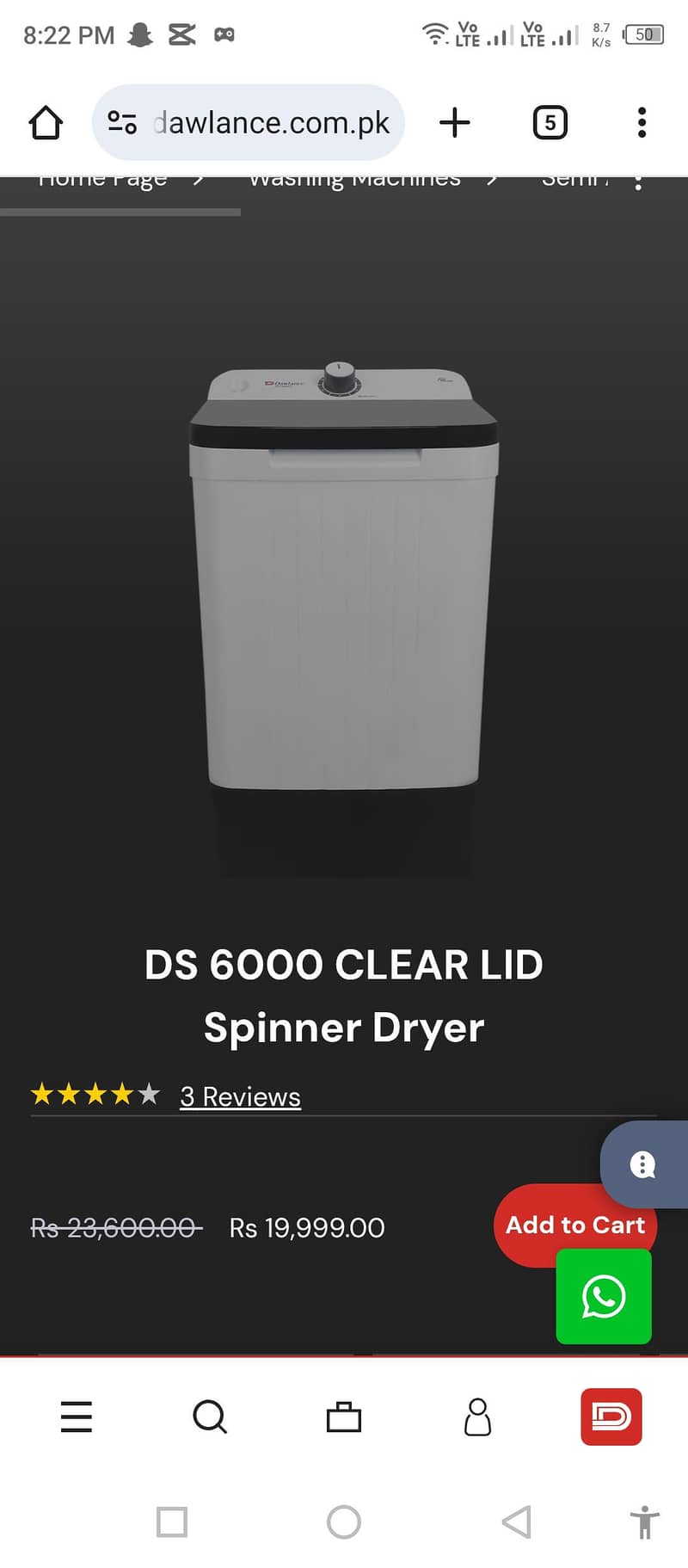Open the hamburger menu icon

point(76,1417)
